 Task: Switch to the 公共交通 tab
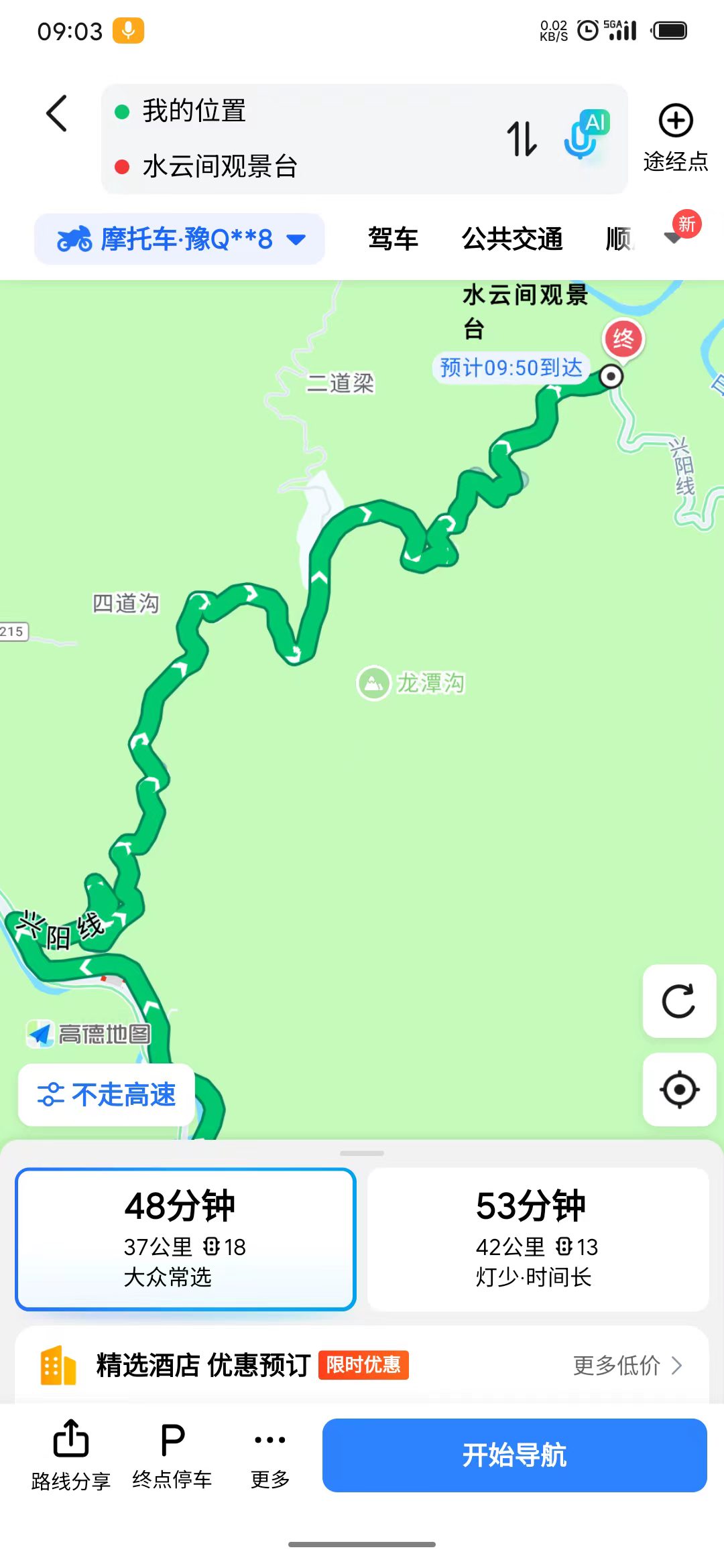[512, 239]
